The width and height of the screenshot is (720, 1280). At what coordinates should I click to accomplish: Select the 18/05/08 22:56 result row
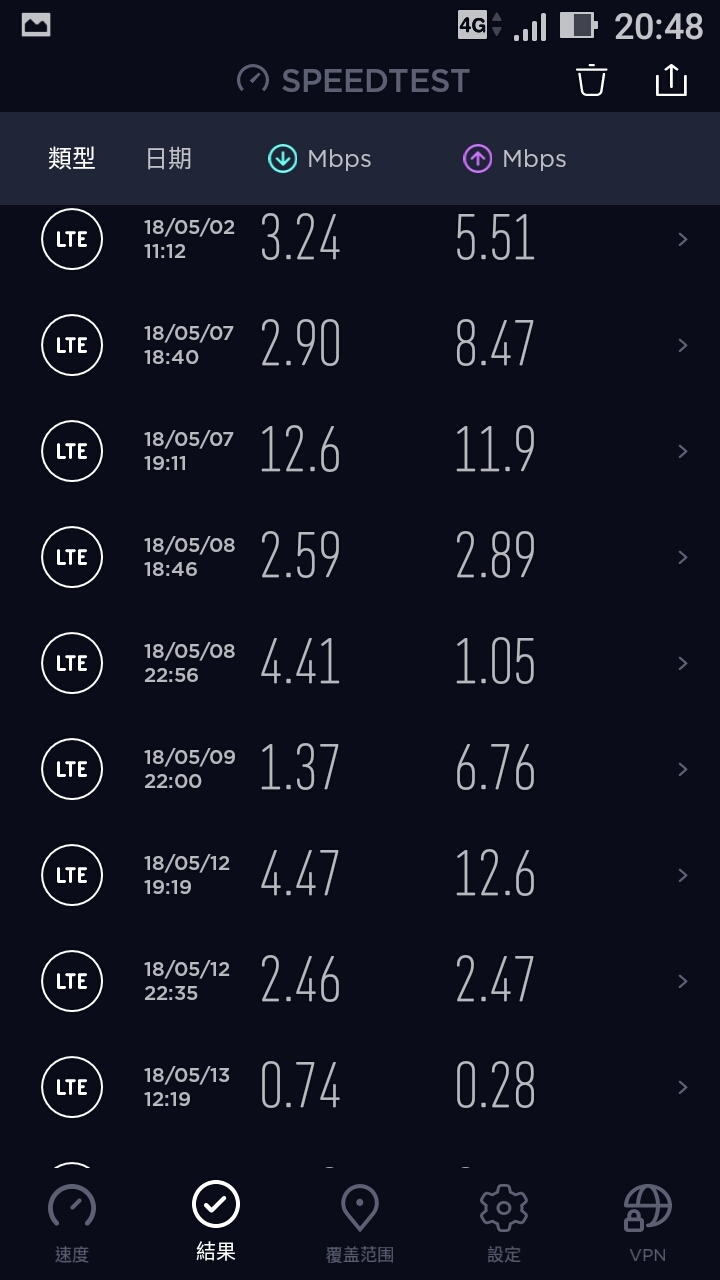[x=360, y=663]
